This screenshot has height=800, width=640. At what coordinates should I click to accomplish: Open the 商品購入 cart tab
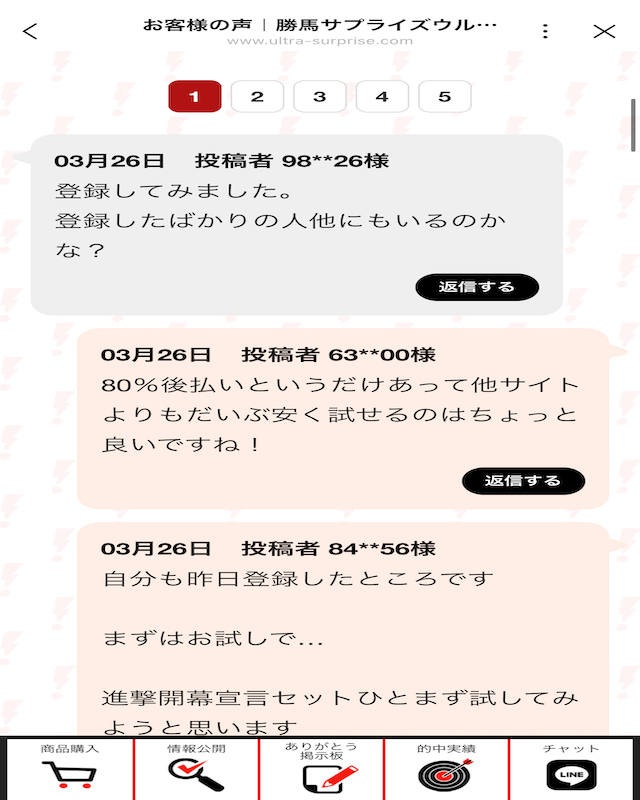pyautogui.click(x=69, y=768)
